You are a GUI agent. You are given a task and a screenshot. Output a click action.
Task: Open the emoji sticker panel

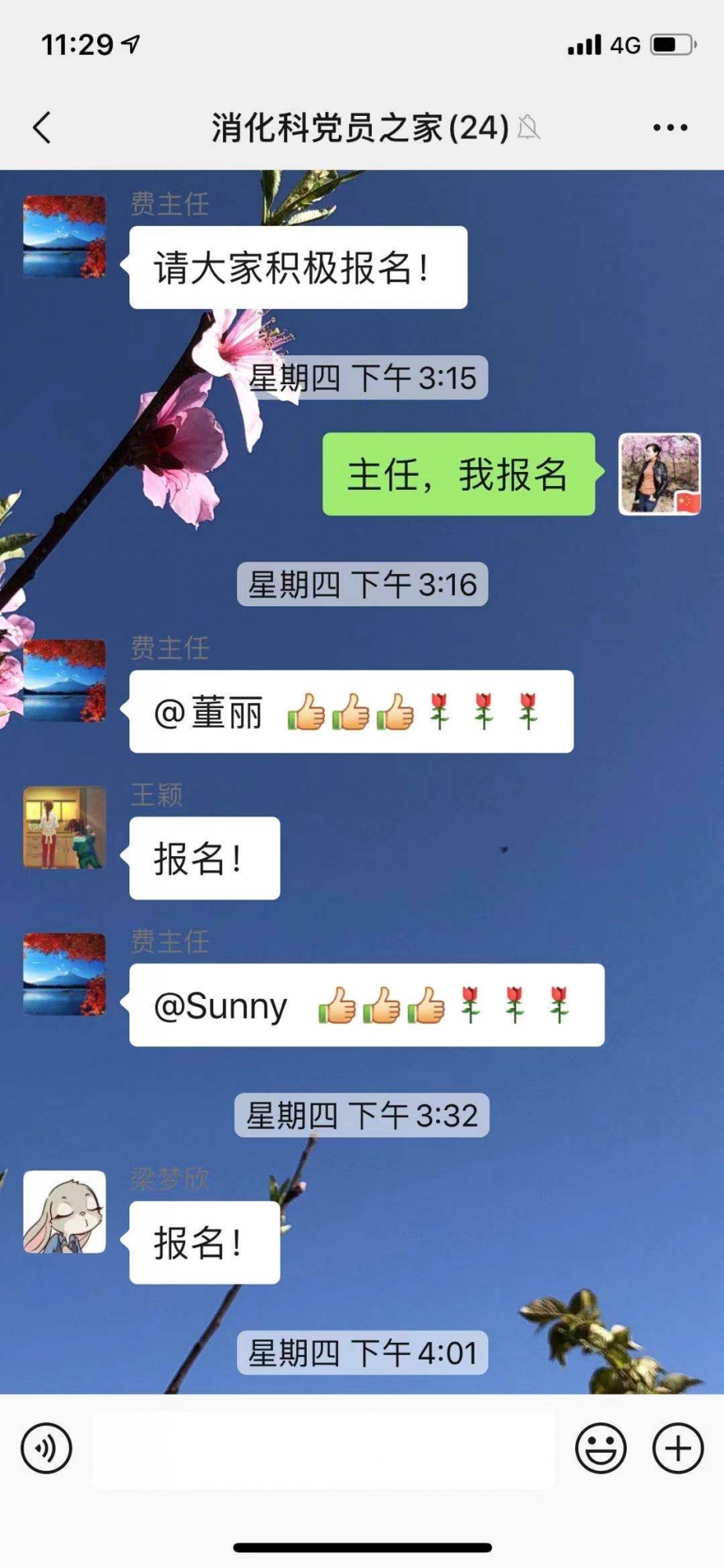click(601, 1448)
